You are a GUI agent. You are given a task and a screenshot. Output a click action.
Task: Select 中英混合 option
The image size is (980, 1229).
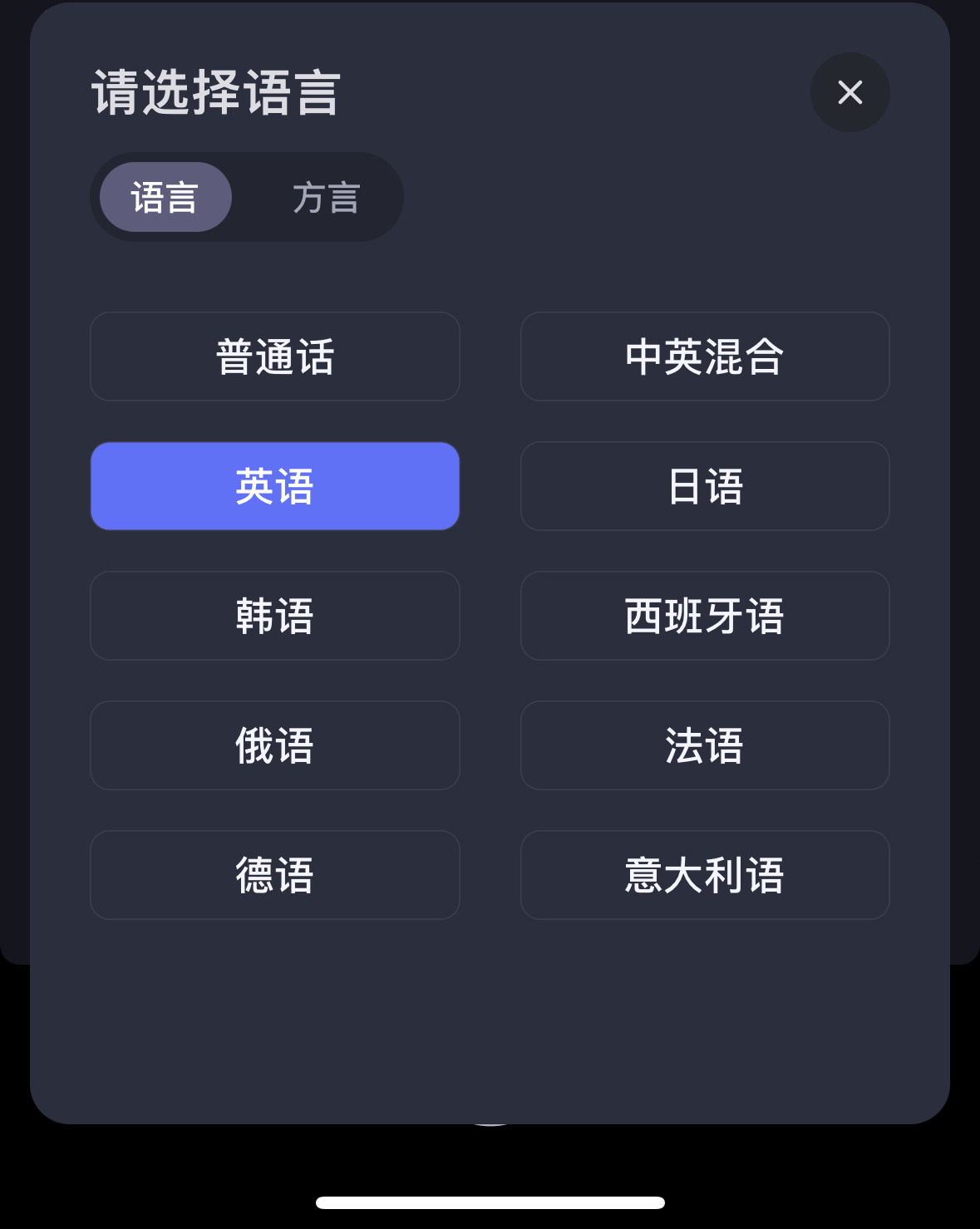coord(705,356)
